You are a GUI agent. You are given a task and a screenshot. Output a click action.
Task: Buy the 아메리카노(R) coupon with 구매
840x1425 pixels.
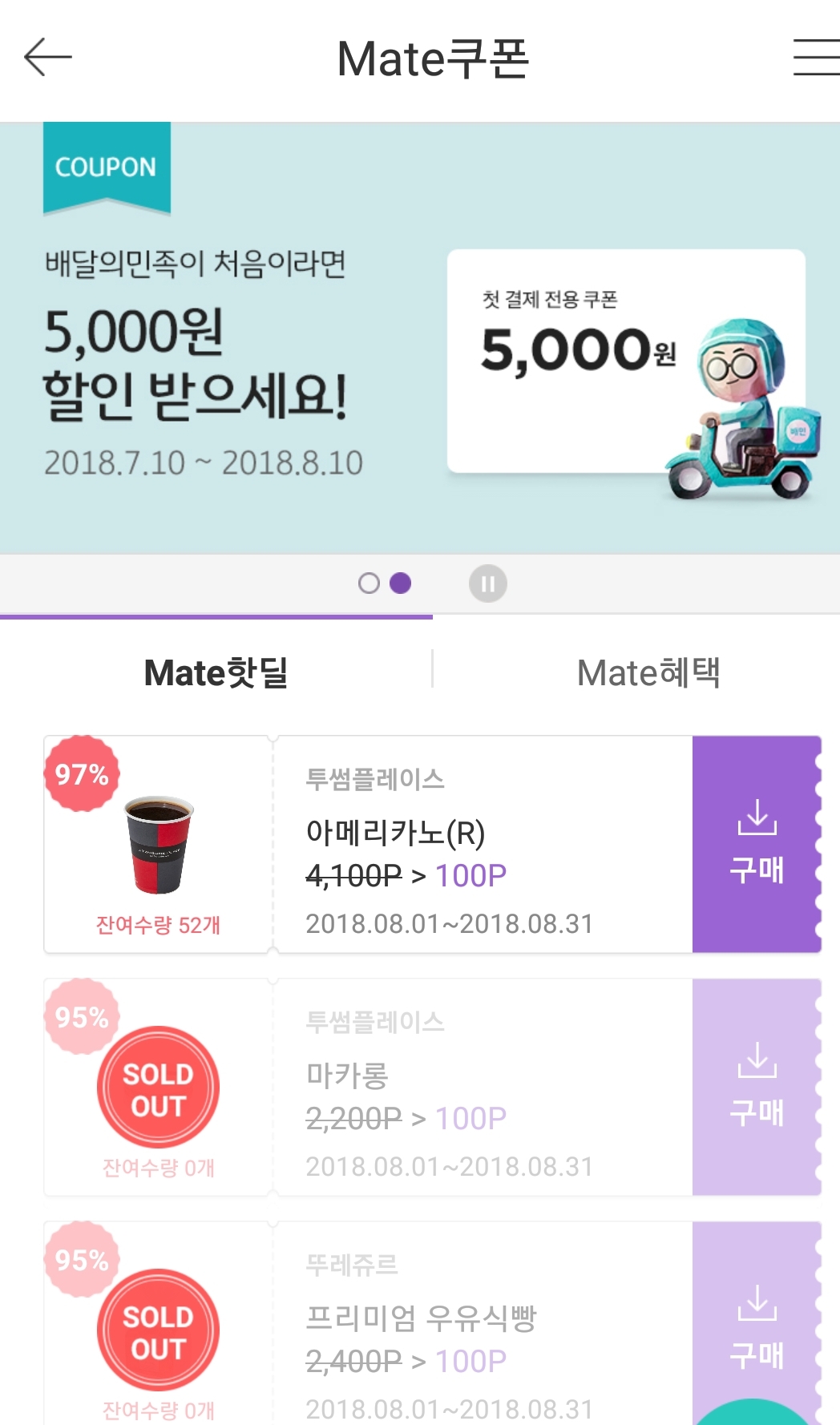point(756,844)
